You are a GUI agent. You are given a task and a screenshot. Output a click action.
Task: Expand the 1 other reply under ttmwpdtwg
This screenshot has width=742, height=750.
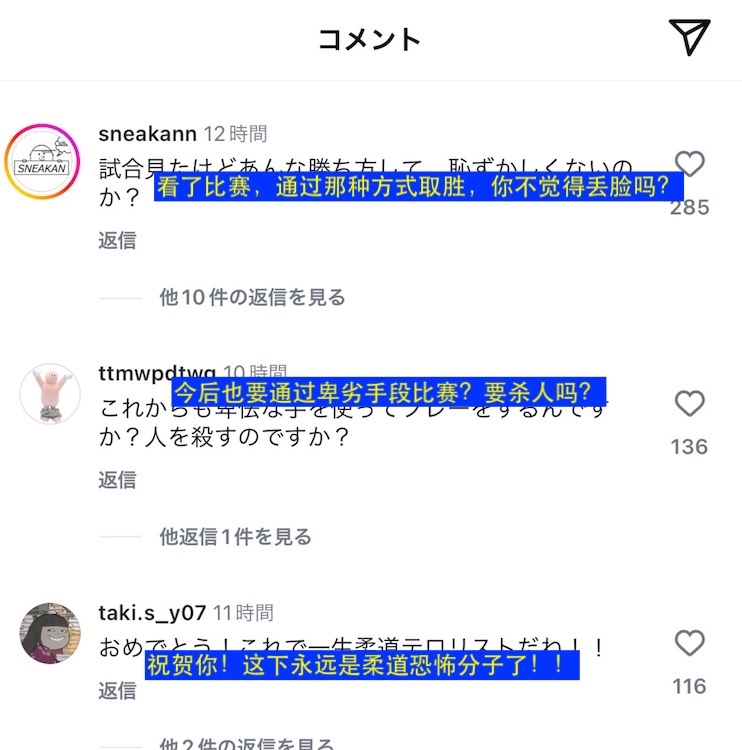(x=235, y=537)
